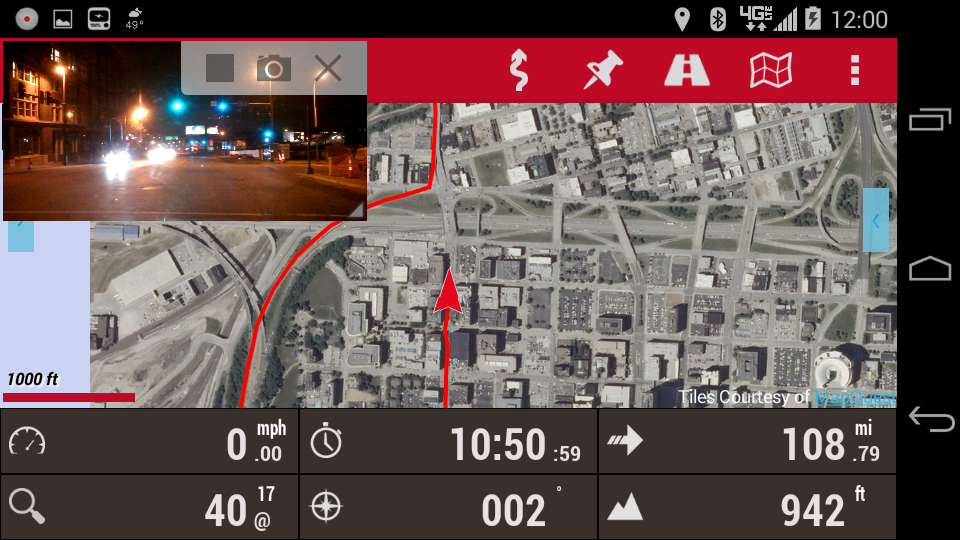Go back with the system back button
Screen dimensions: 960x540
[930, 420]
